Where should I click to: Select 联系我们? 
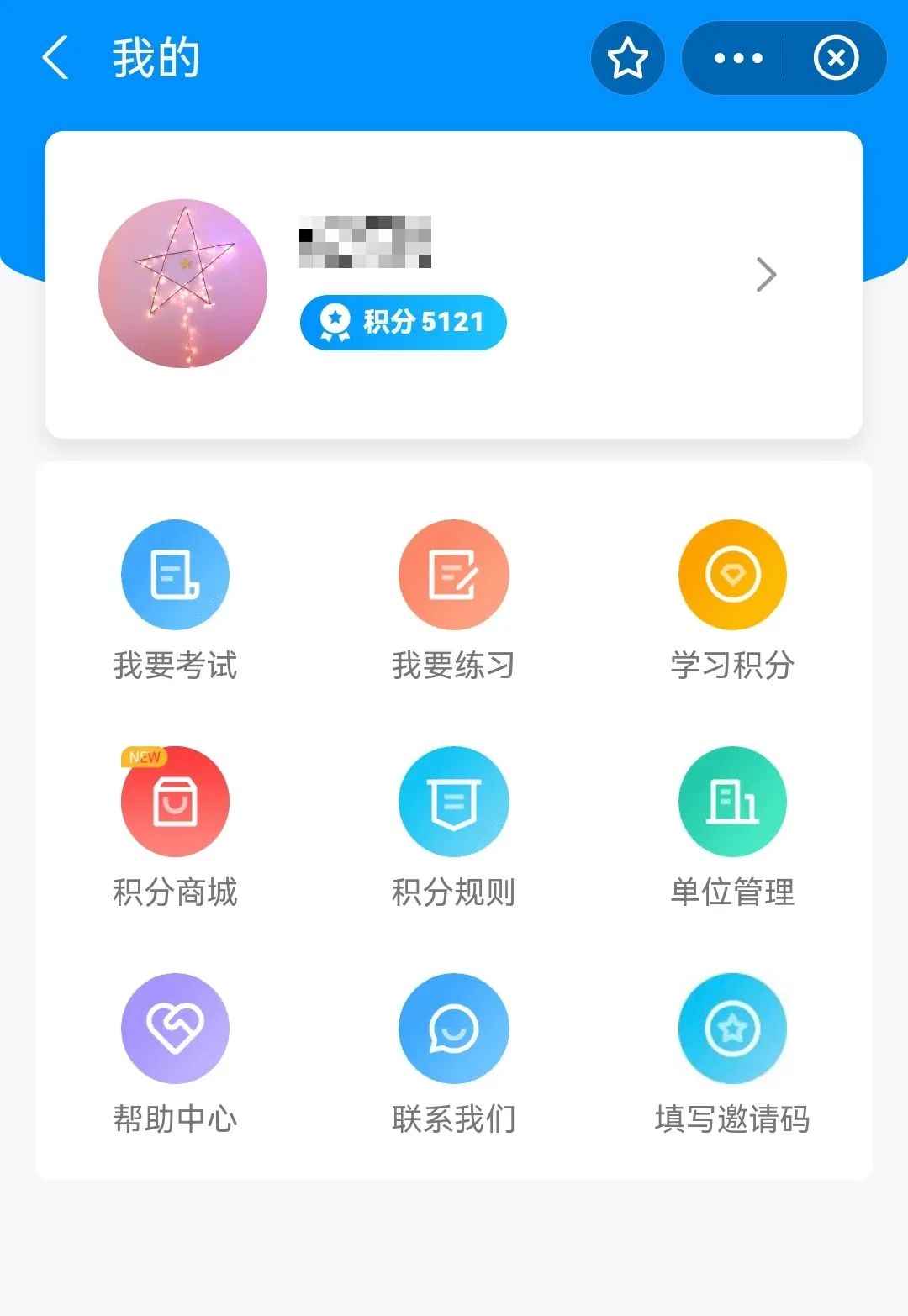(x=453, y=1029)
